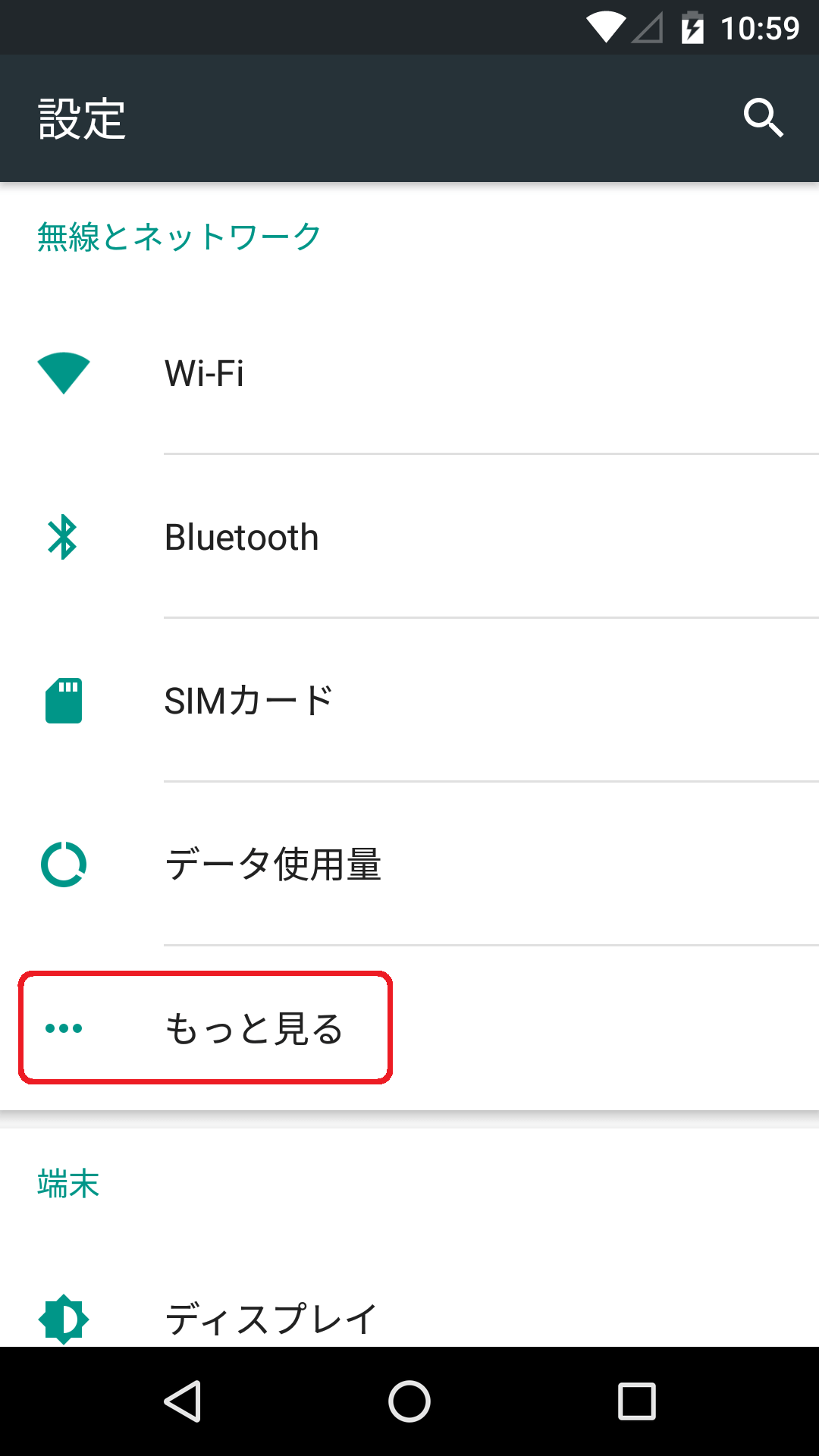This screenshot has height=1456, width=819.
Task: Show recent apps
Action: pyautogui.click(x=637, y=1401)
